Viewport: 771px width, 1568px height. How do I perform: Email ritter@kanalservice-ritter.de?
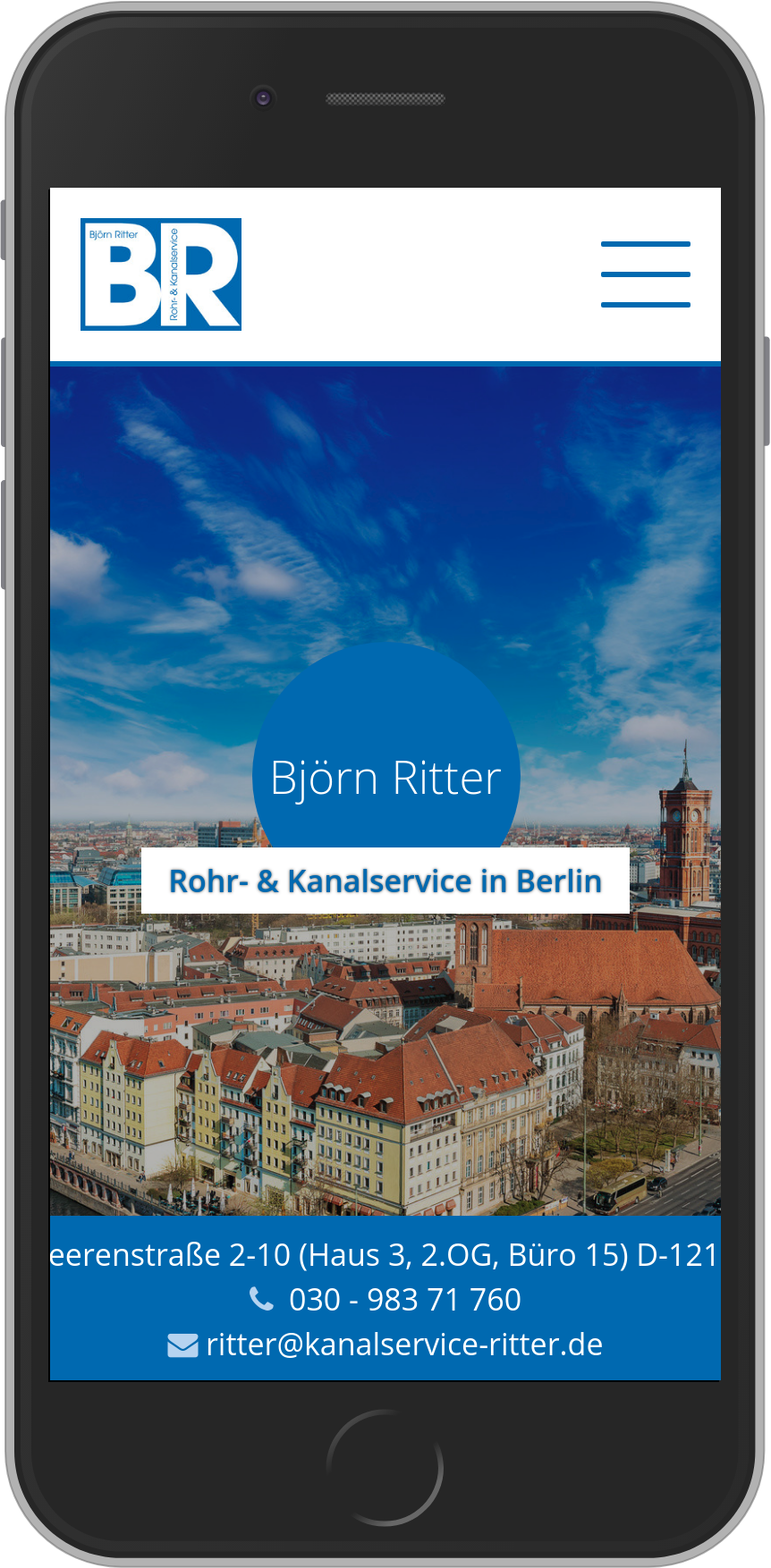pyautogui.click(x=403, y=1345)
